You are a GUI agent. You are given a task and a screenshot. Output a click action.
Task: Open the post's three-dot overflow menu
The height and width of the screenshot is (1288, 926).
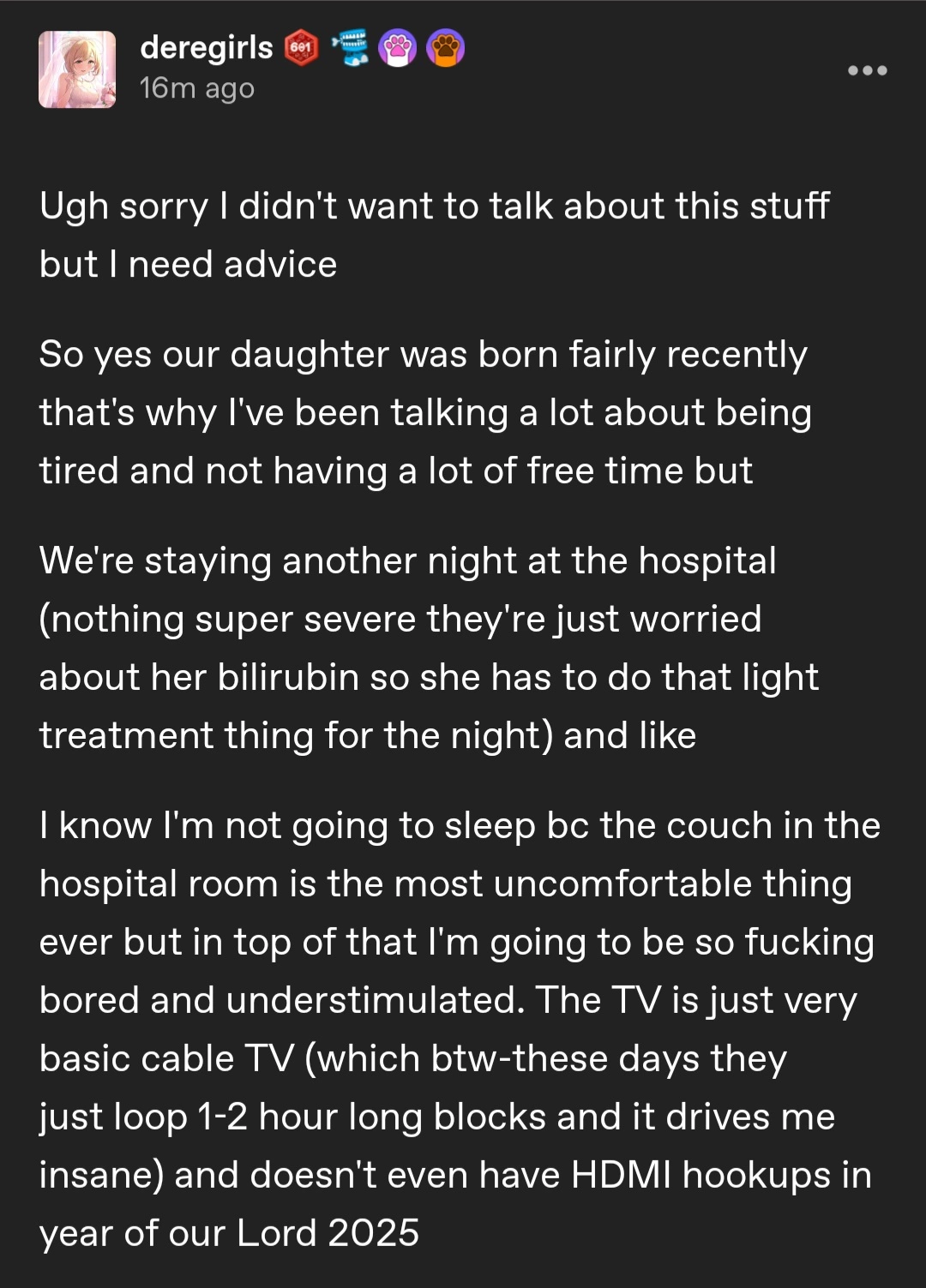(867, 70)
